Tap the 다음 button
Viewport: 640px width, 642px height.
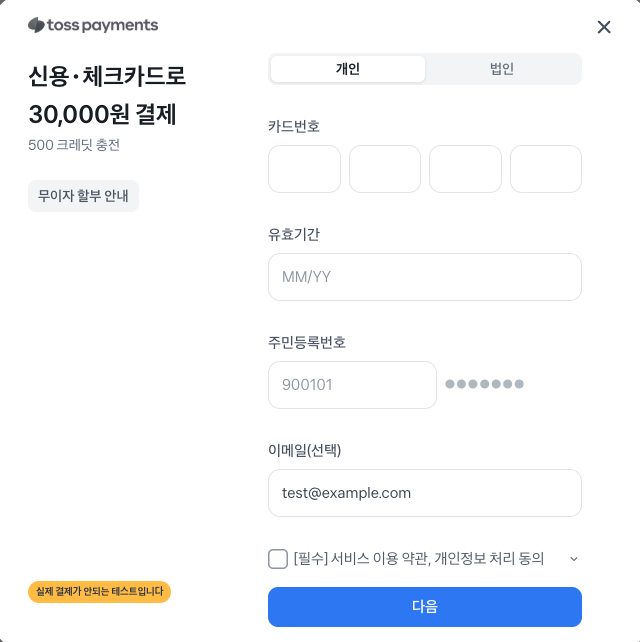[x=425, y=607]
